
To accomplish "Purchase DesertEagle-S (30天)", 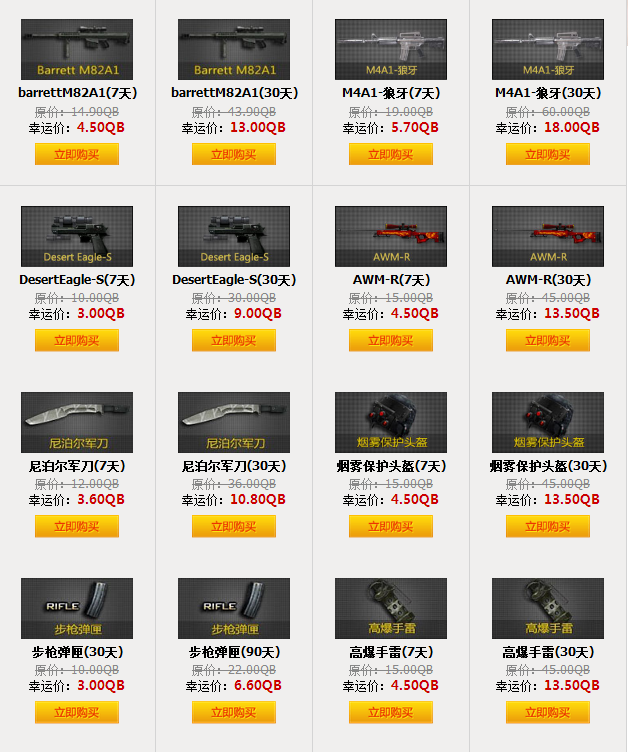I will [x=233, y=341].
